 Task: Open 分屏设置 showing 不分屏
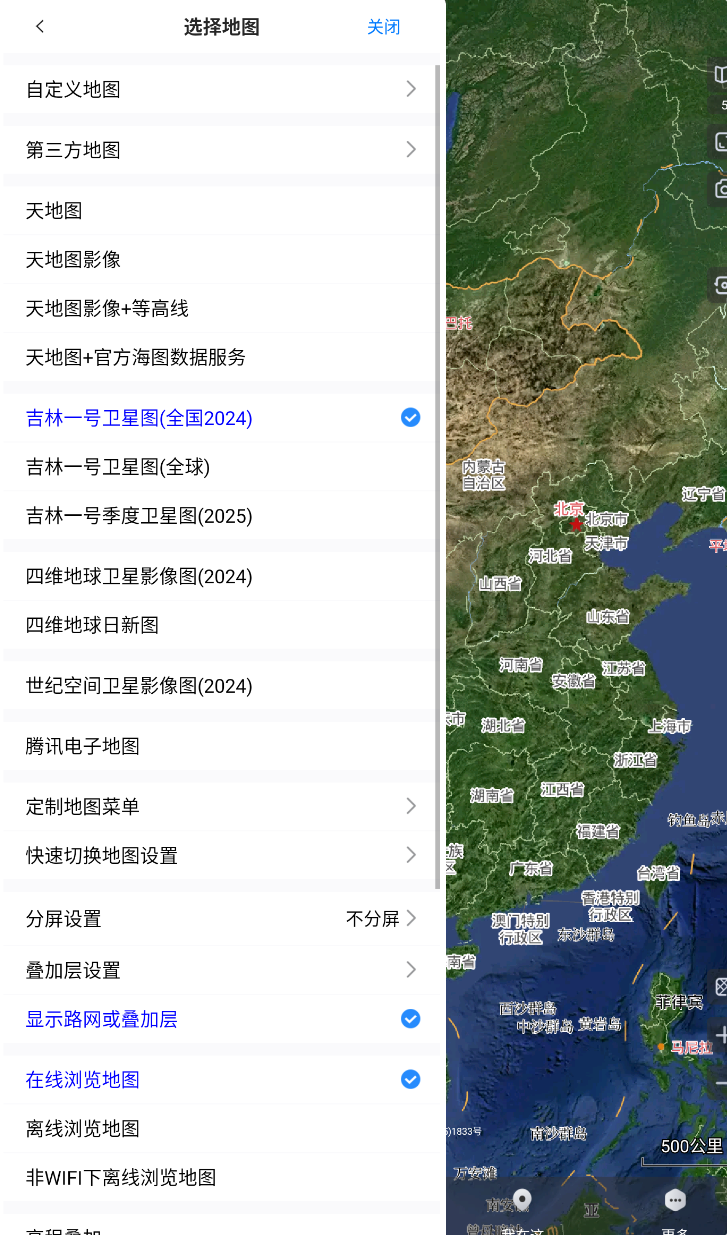[x=220, y=918]
